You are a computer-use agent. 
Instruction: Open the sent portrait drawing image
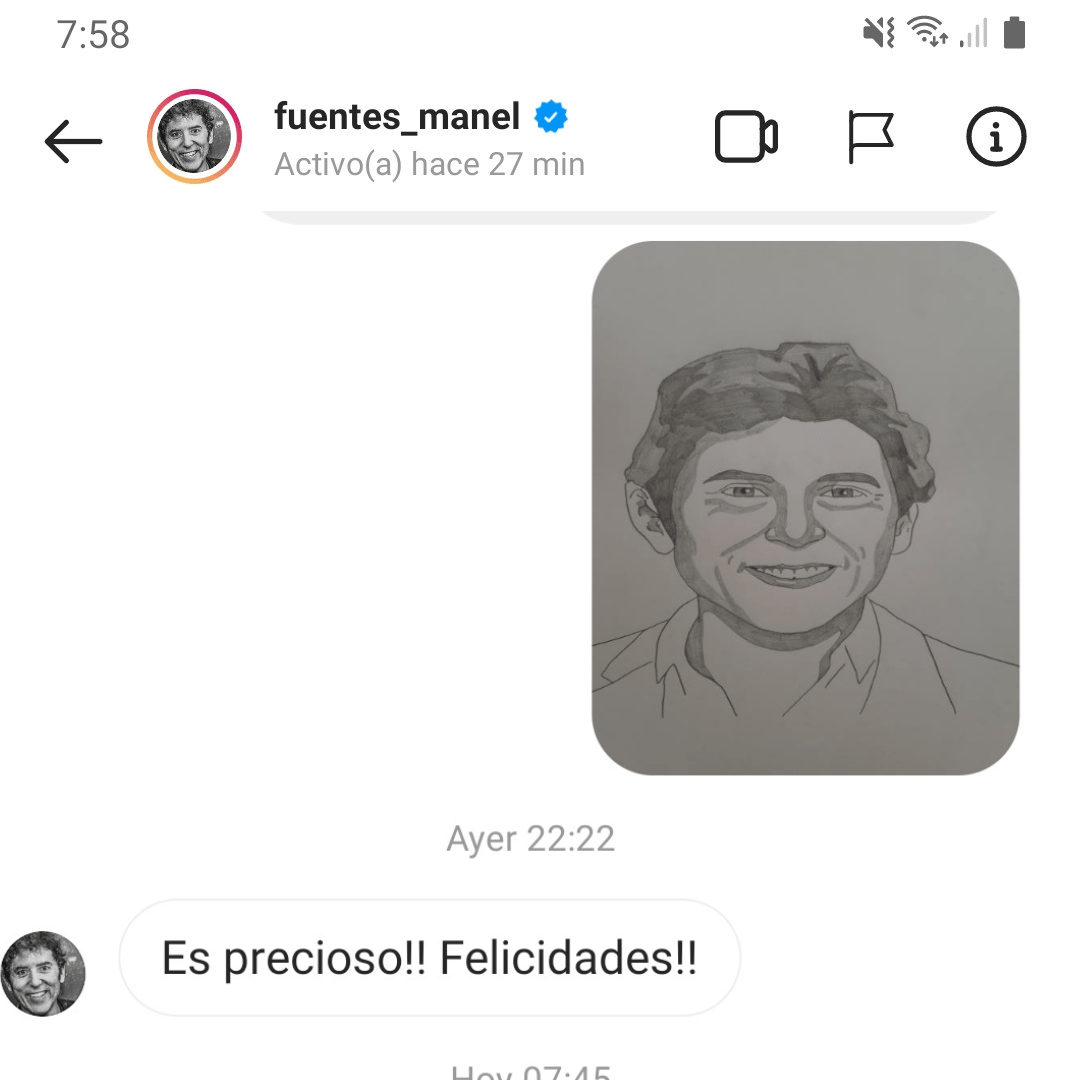[x=805, y=507]
